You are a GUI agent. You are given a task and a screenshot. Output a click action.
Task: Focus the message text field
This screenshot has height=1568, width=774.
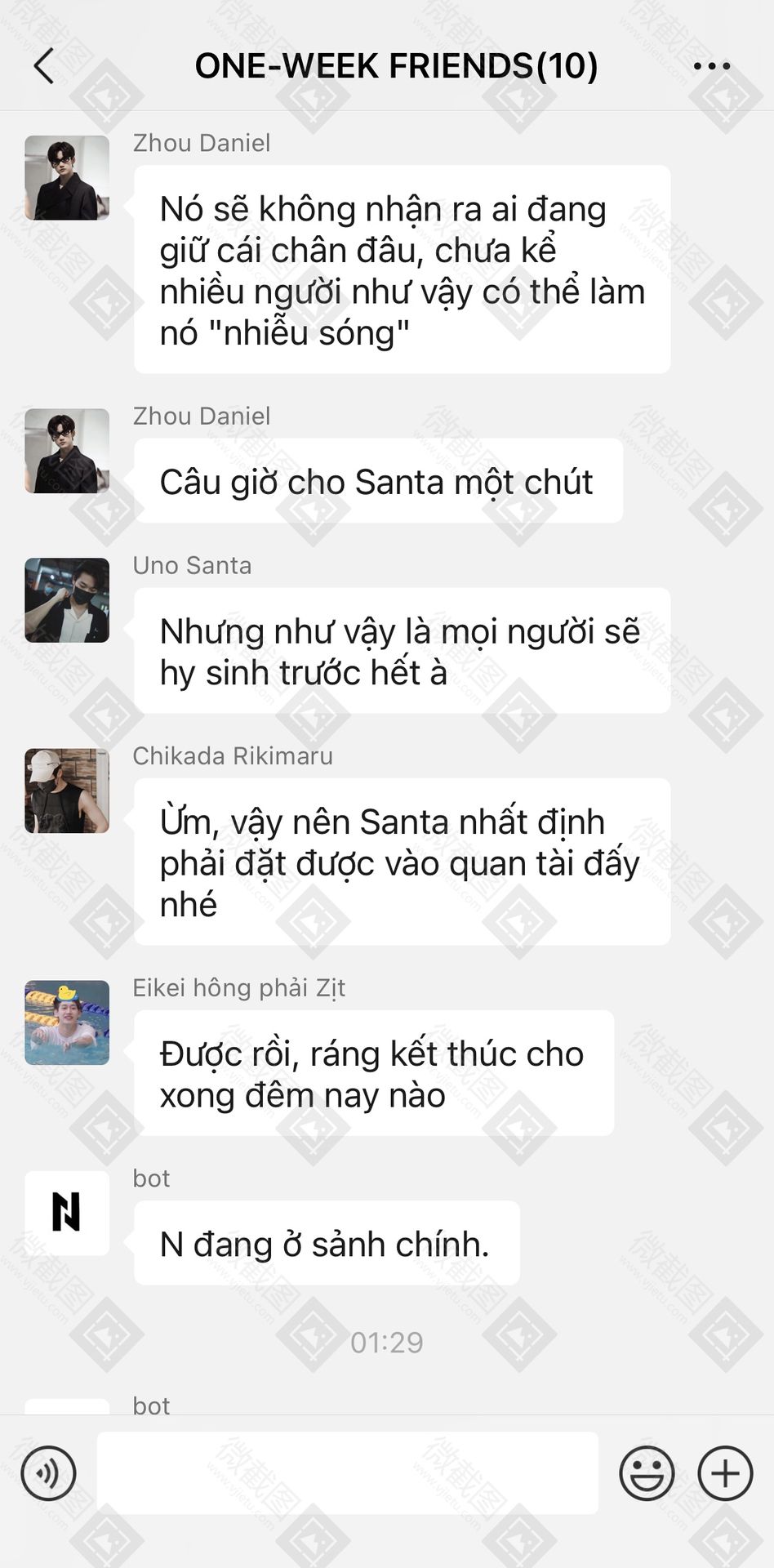347,1473
